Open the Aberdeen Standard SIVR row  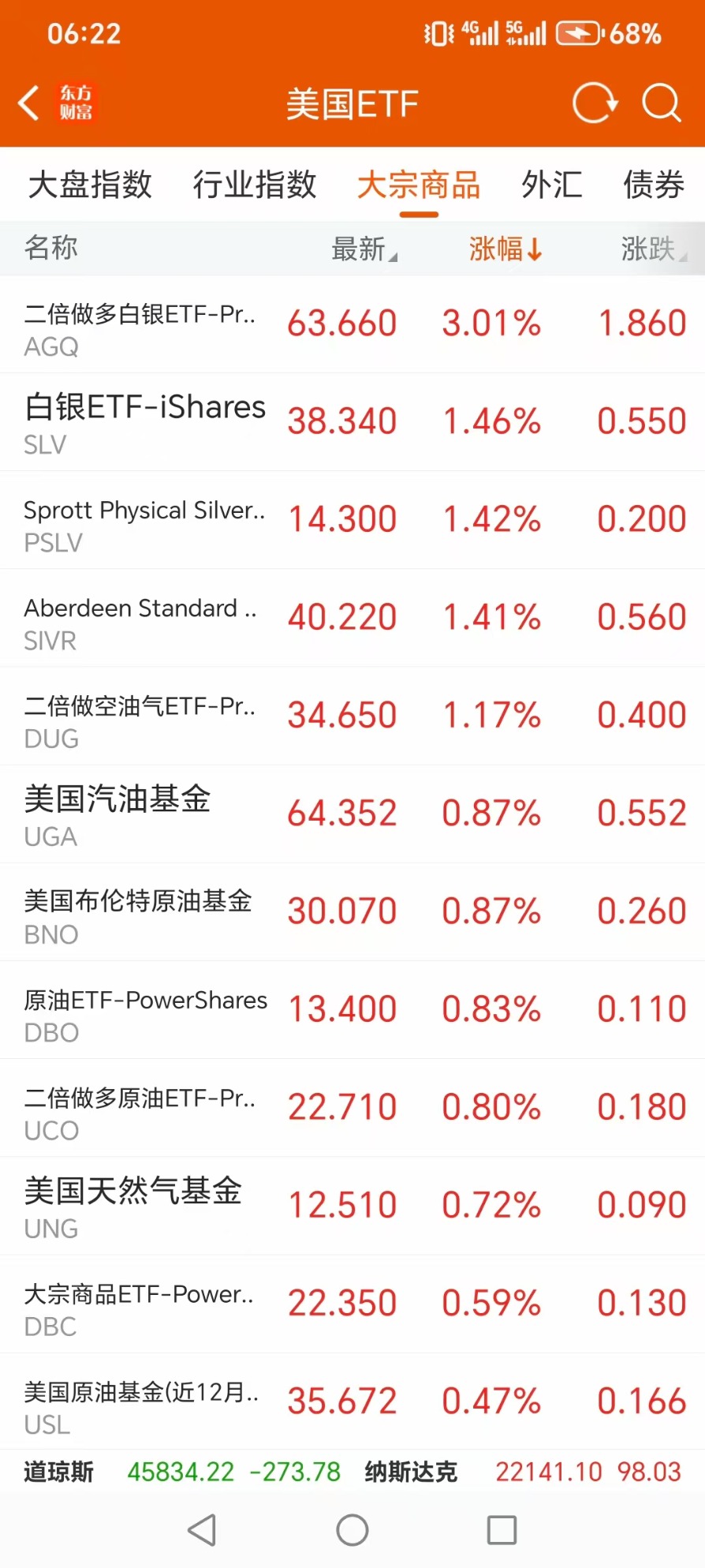coord(352,618)
